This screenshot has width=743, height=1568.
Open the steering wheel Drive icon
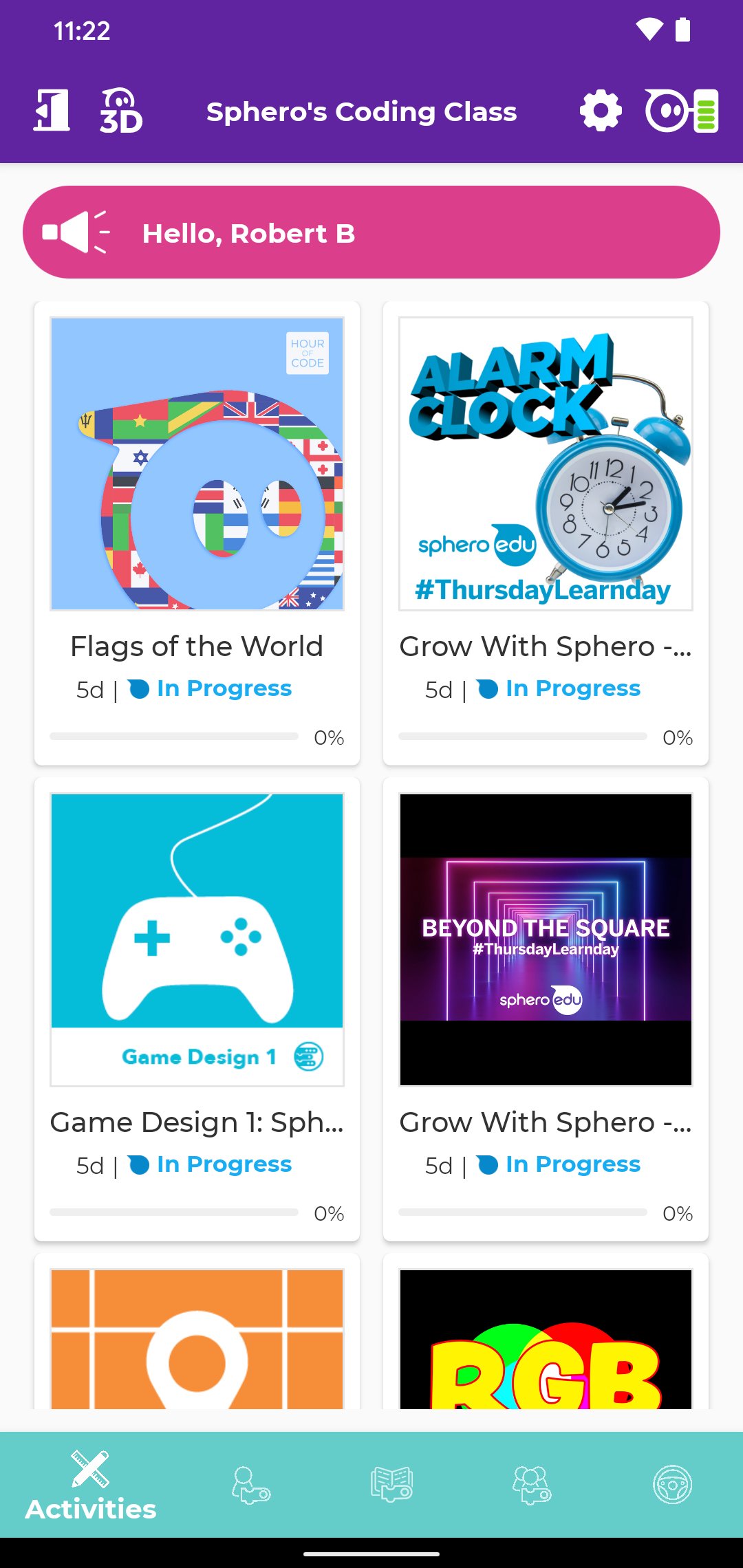(674, 1485)
